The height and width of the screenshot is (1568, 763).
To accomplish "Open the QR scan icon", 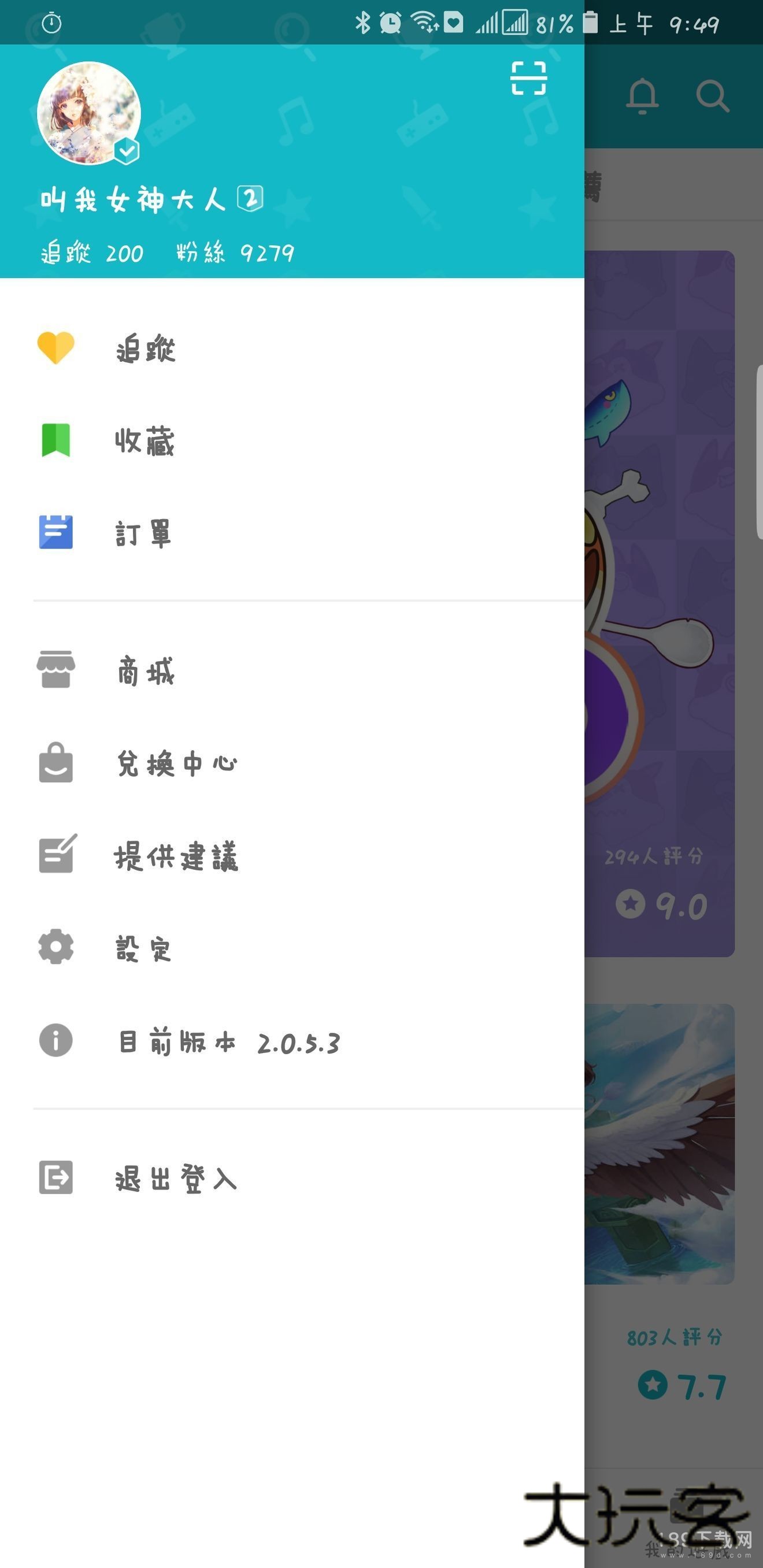I will point(528,79).
